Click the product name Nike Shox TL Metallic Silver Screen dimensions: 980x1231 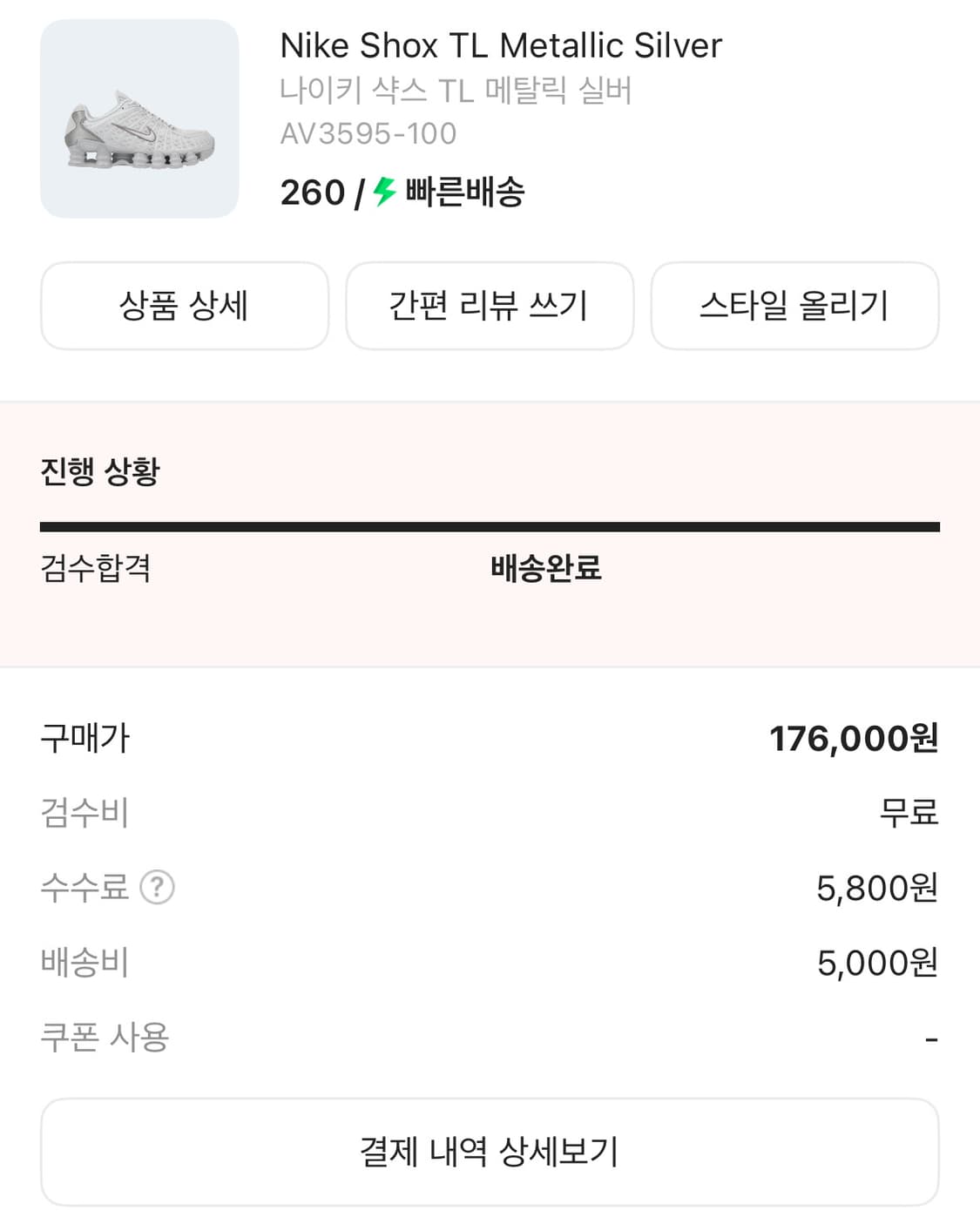pyautogui.click(x=499, y=45)
